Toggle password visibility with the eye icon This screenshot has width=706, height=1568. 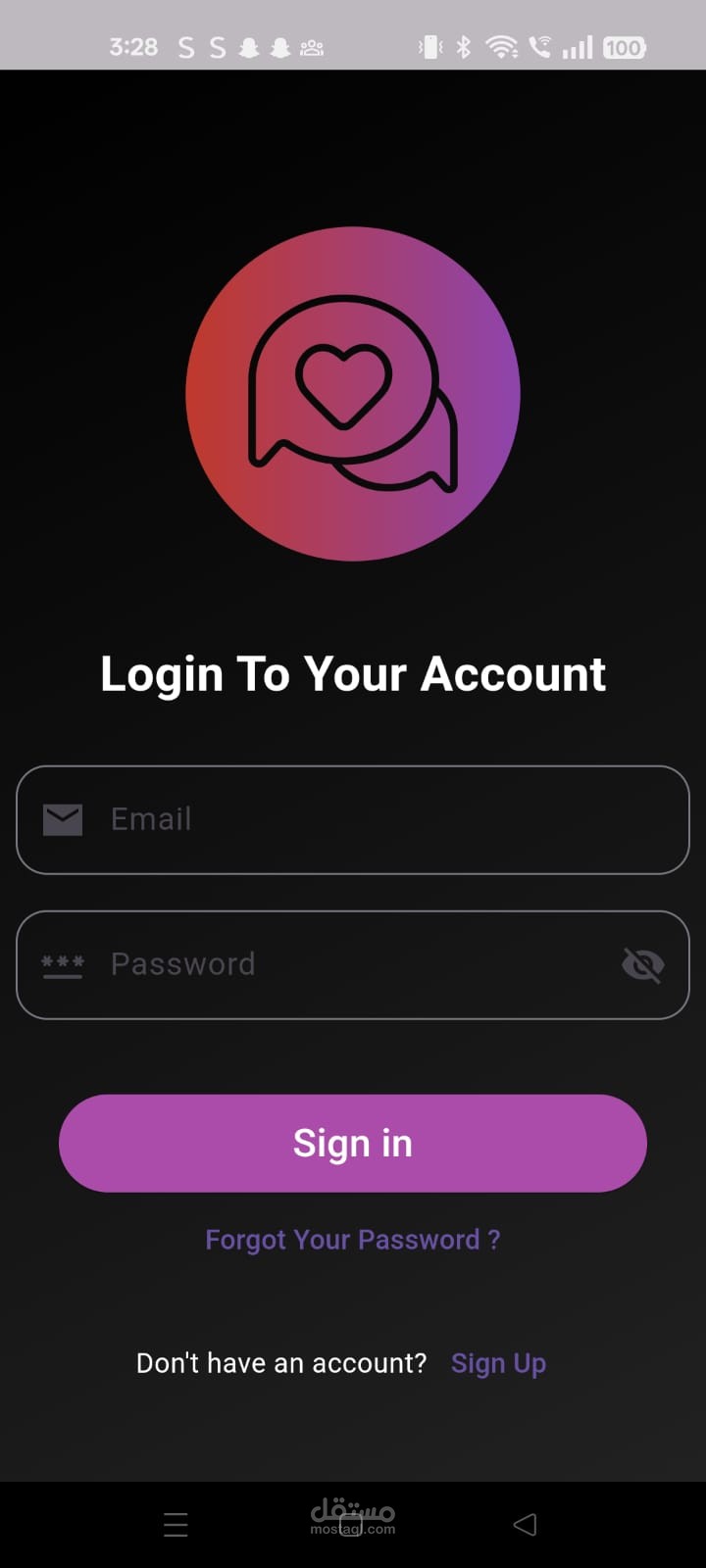(x=643, y=964)
